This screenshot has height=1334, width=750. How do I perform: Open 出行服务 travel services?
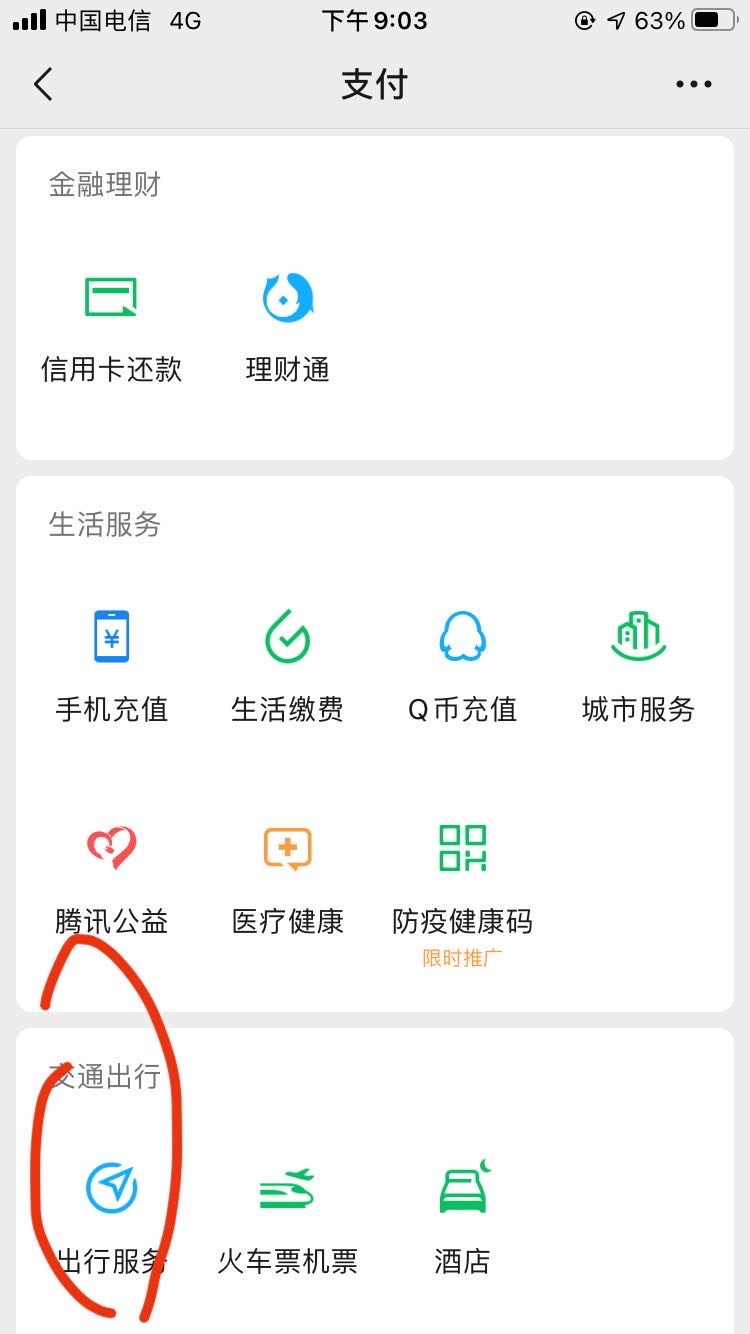tap(111, 1220)
